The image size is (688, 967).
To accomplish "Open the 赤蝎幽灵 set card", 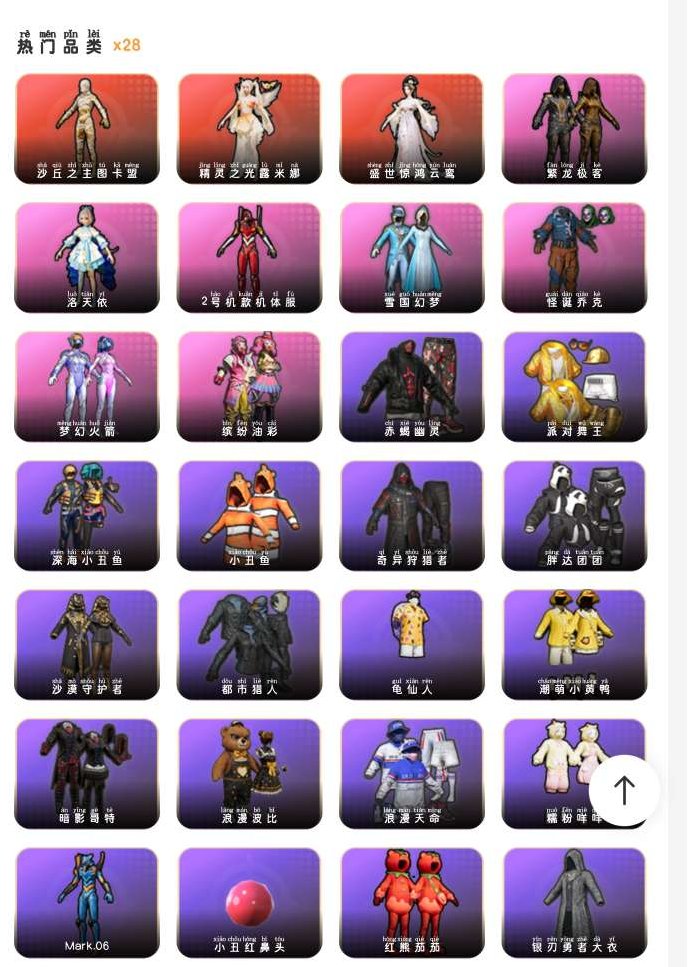I will (411, 386).
